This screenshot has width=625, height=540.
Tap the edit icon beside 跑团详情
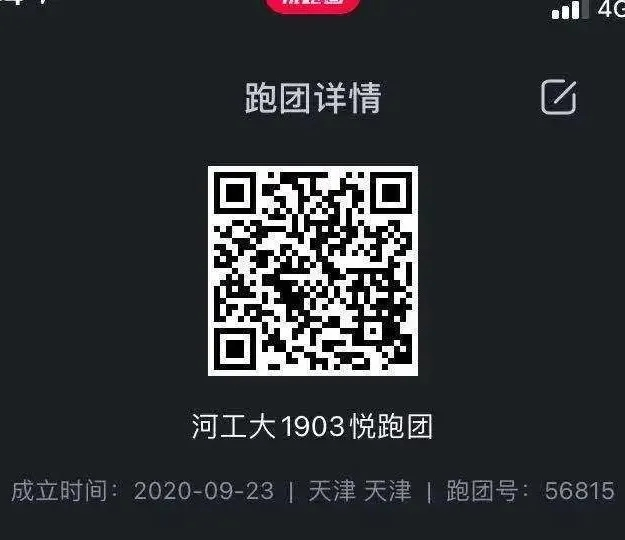click(559, 96)
